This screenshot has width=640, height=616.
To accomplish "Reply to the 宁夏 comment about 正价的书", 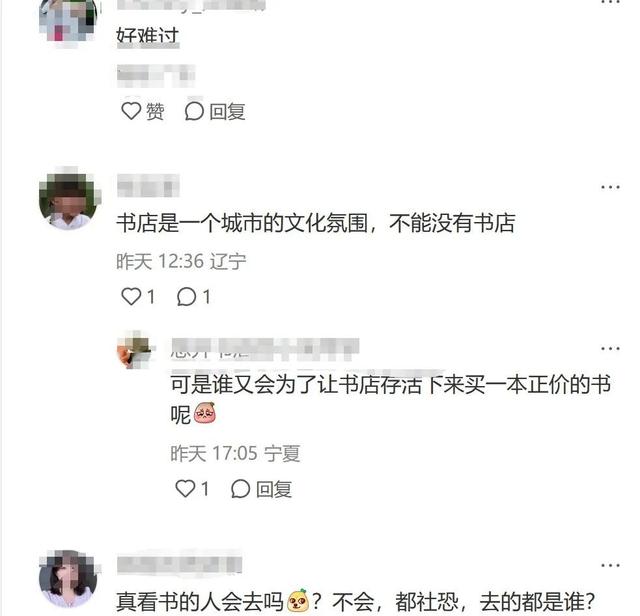I will click(x=261, y=489).
